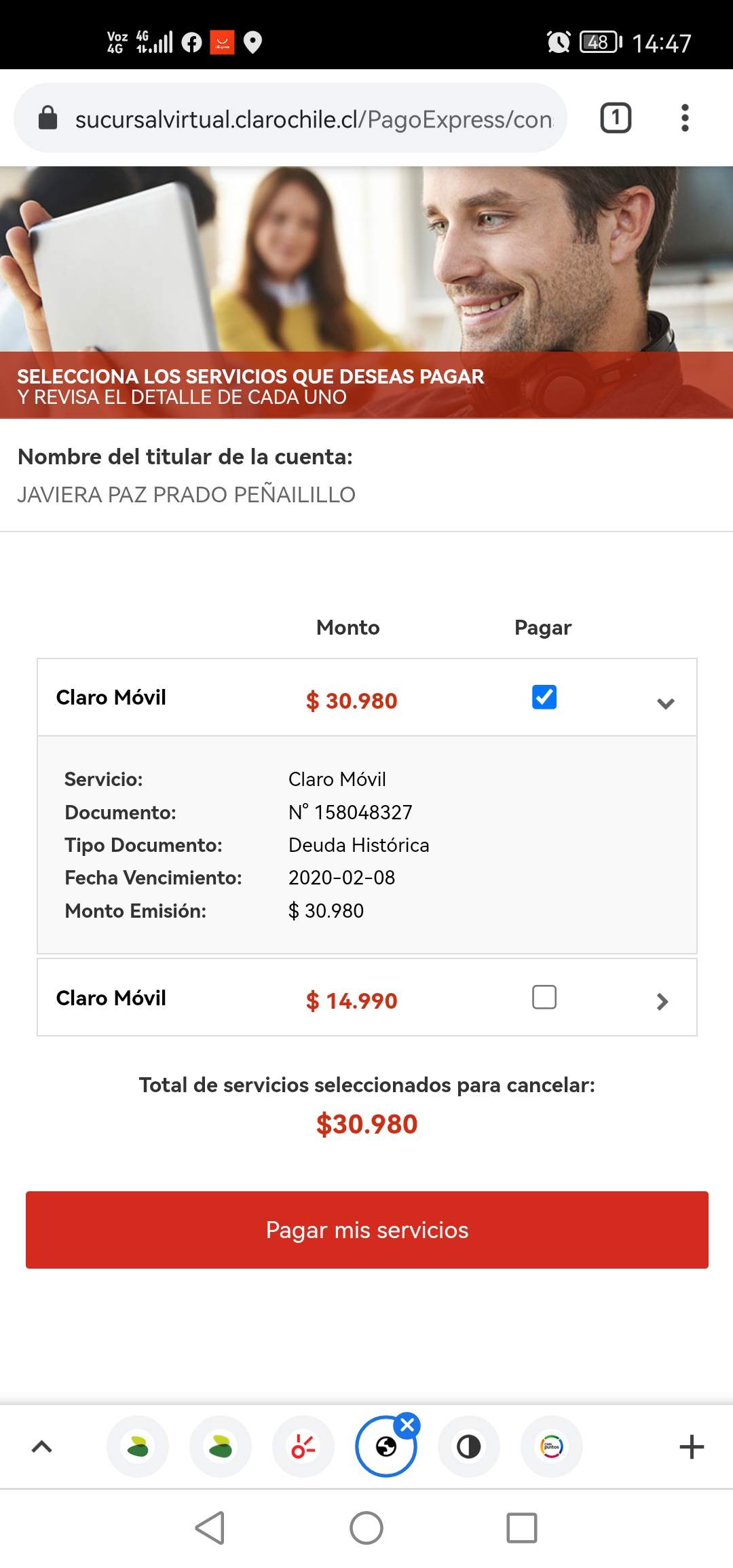
Task: Go back with the system back button
Action: pos(210,1528)
